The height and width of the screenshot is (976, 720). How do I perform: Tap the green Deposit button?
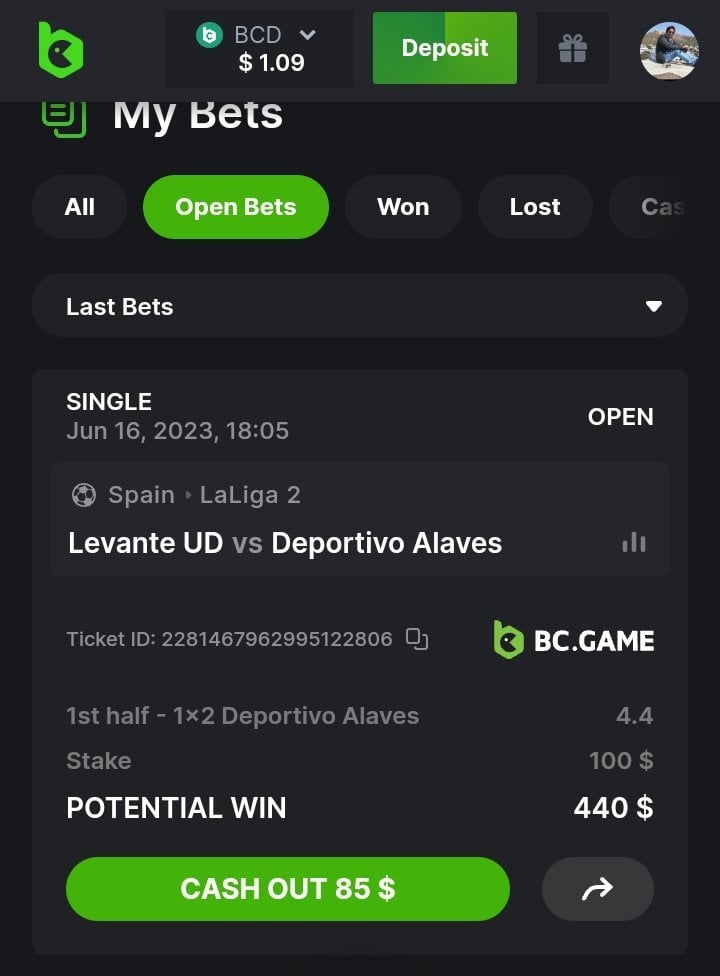click(445, 48)
